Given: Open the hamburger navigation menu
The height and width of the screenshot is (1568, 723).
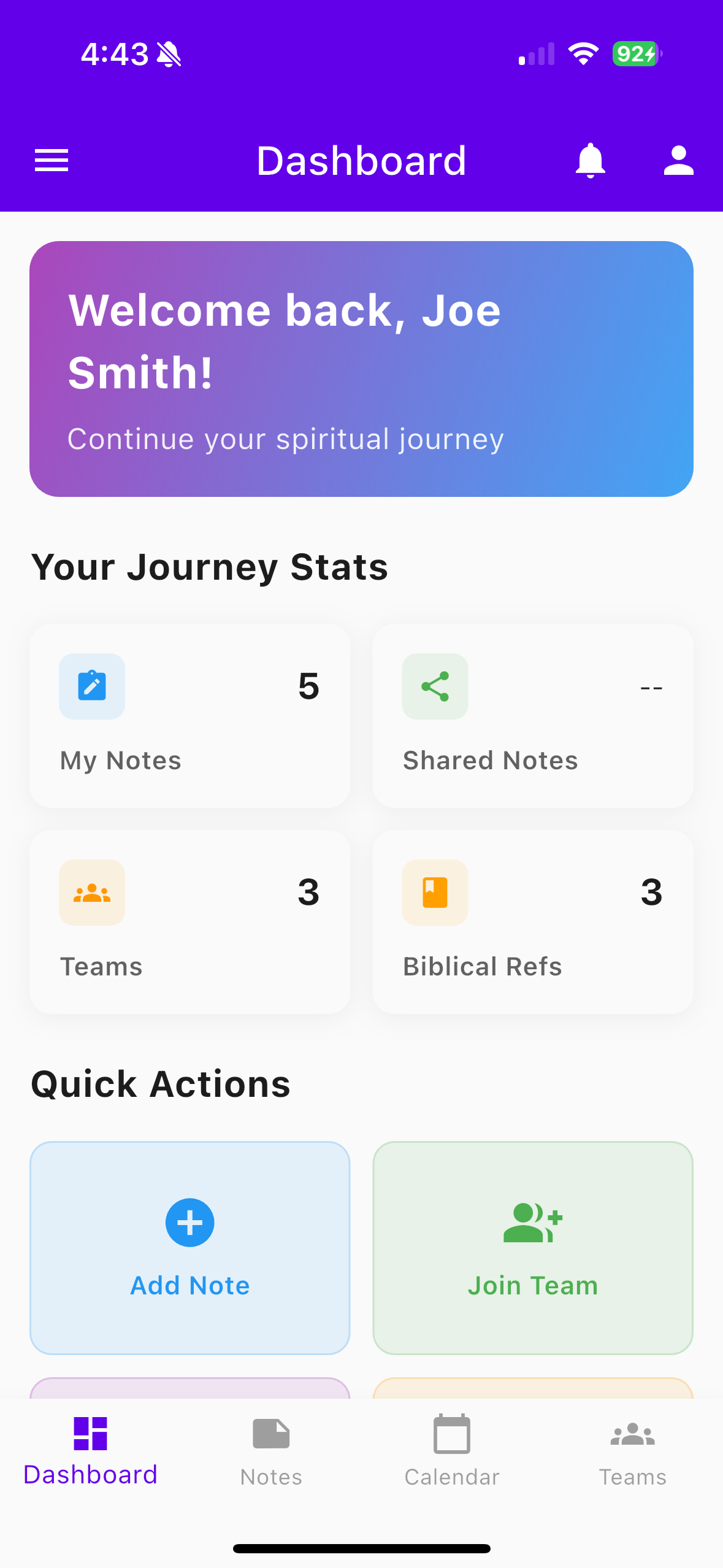Looking at the screenshot, I should pos(51,160).
